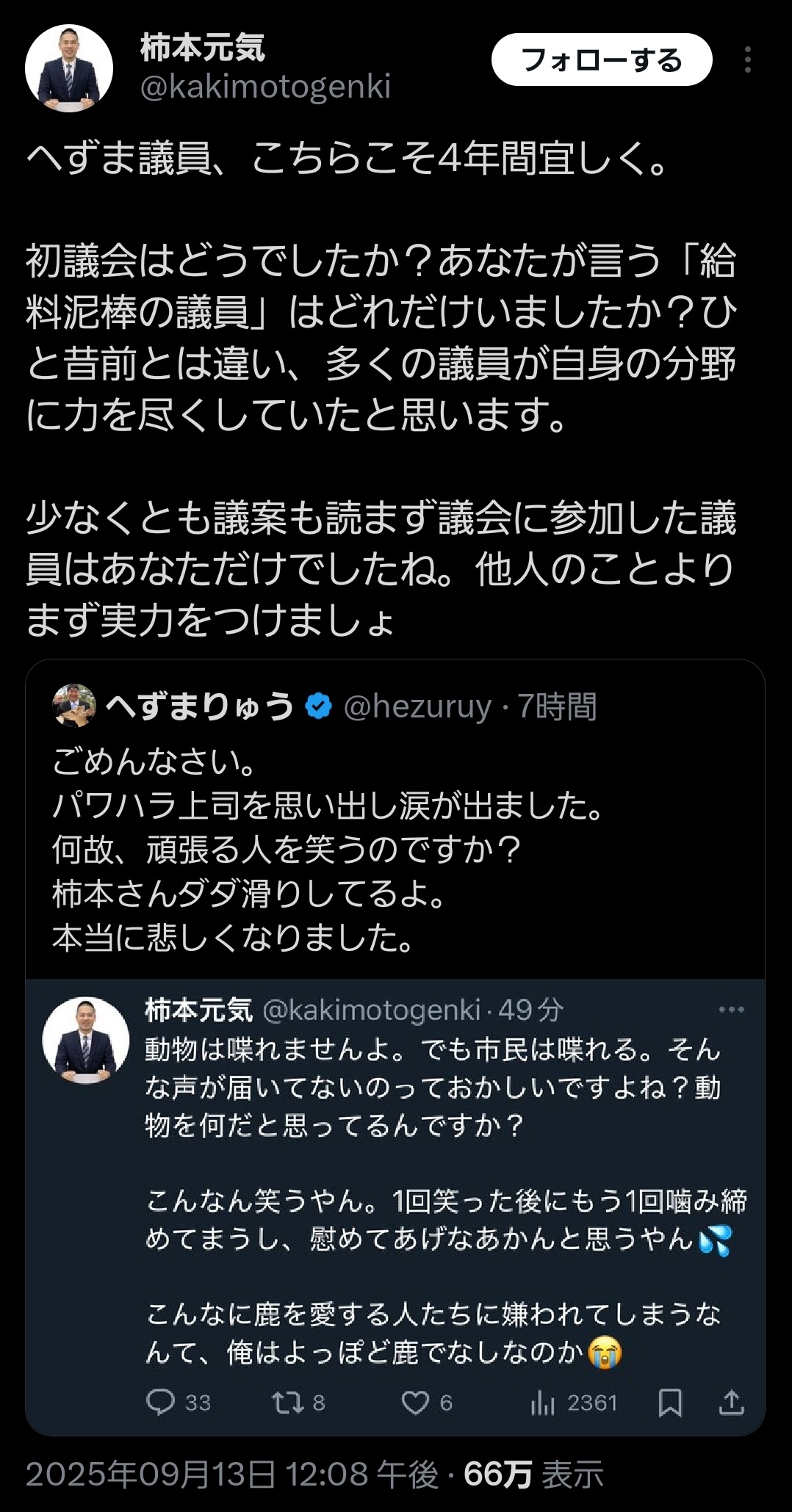792x1512 pixels.
Task: Tap the @kakimotogenki handle in the header
Action: click(265, 87)
